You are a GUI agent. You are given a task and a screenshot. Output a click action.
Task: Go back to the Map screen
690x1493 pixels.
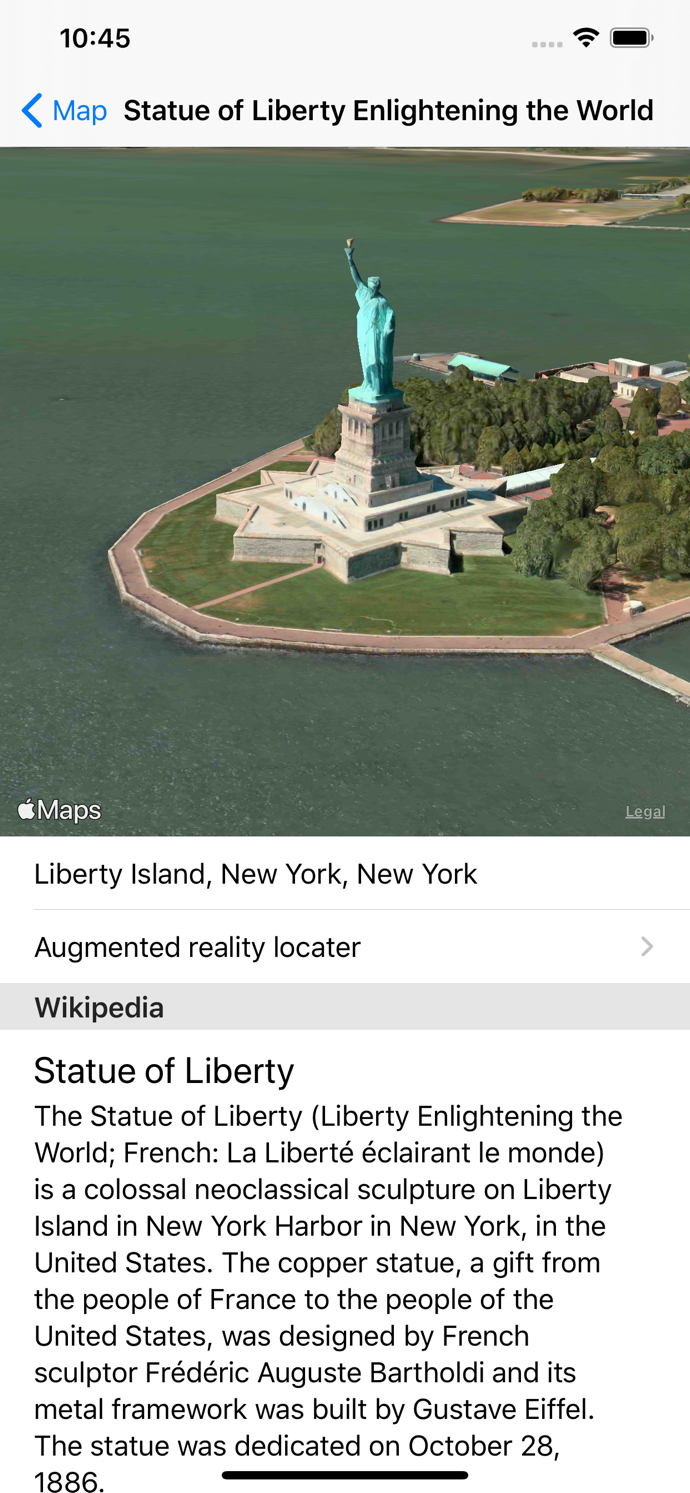coord(64,110)
